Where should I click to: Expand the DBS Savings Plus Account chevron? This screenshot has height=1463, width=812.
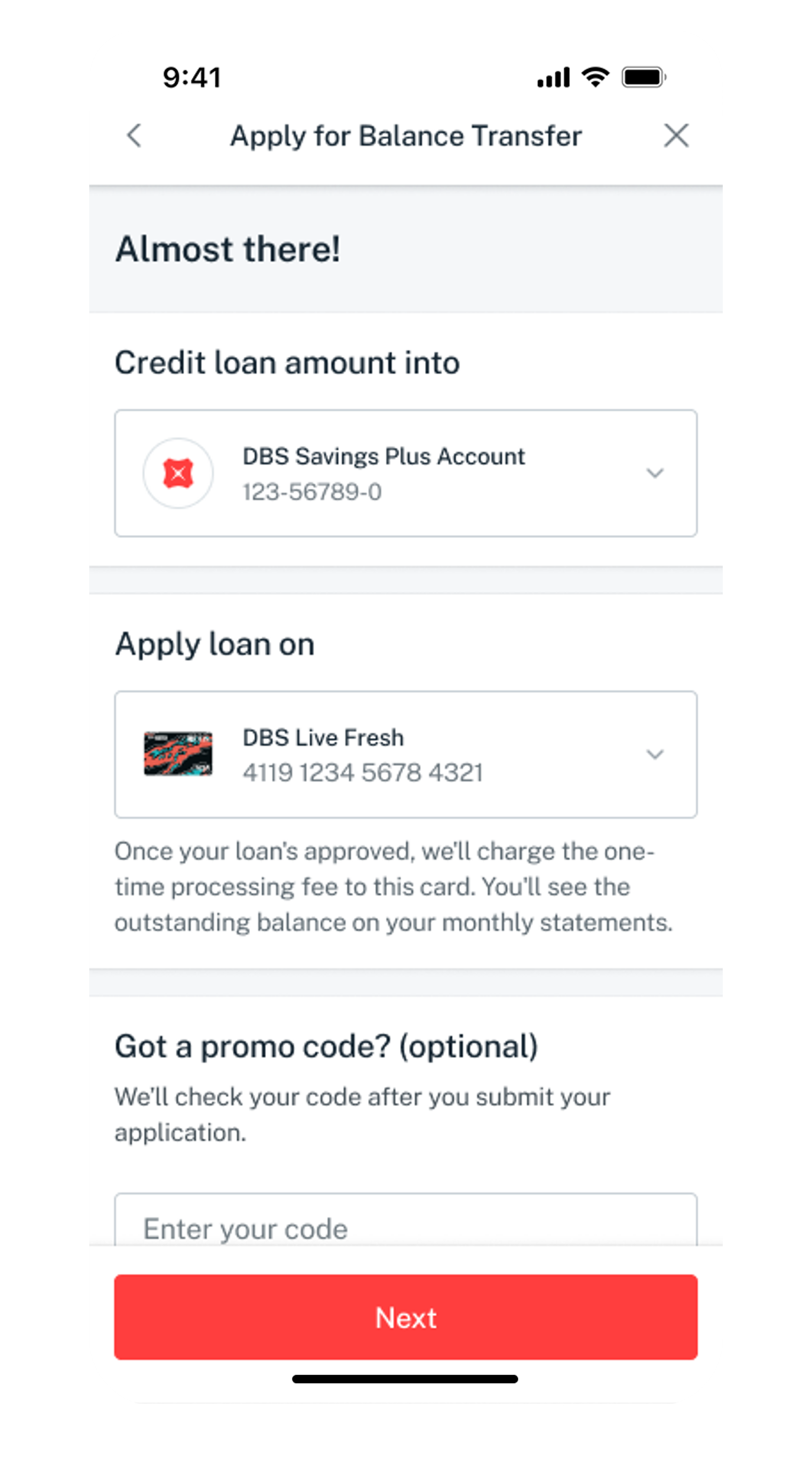(654, 472)
